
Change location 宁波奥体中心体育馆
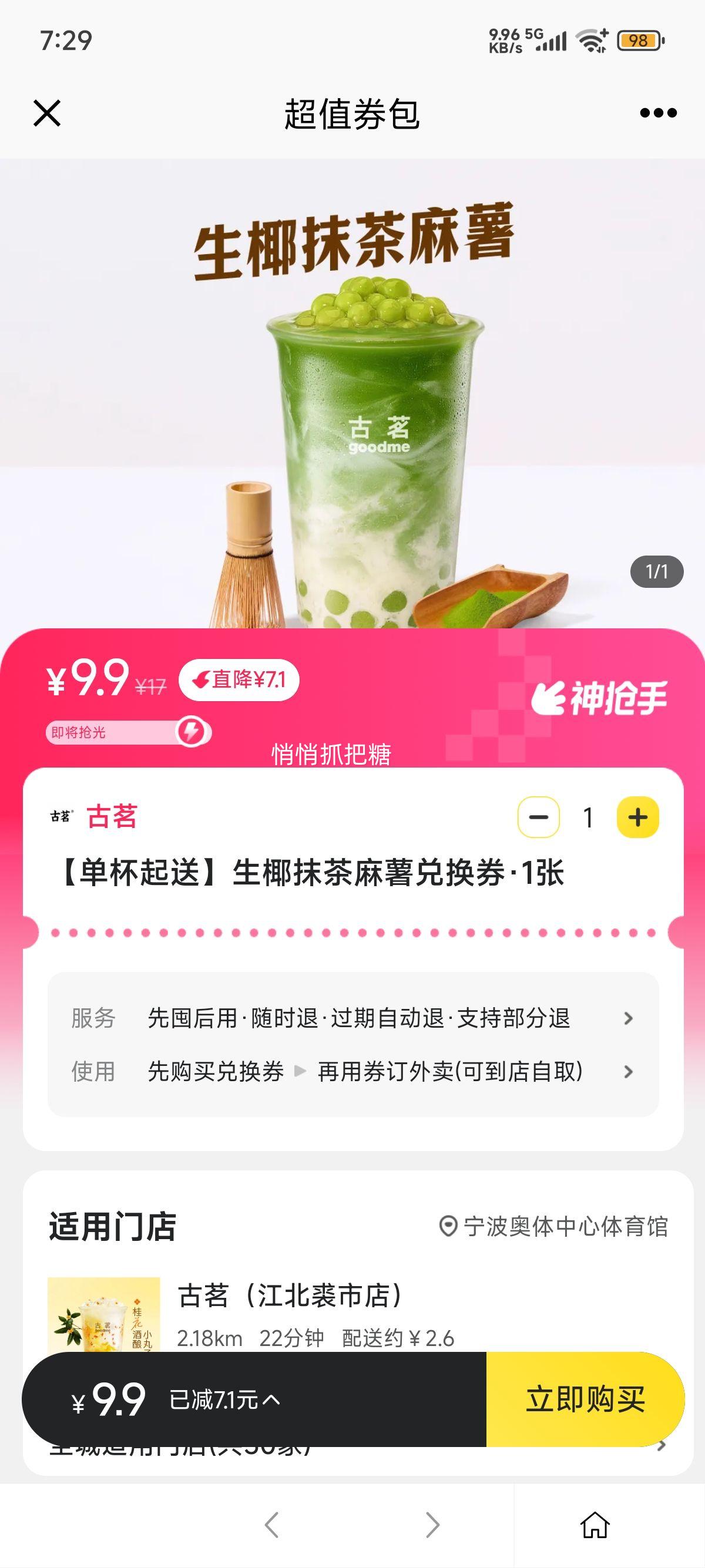554,1227
